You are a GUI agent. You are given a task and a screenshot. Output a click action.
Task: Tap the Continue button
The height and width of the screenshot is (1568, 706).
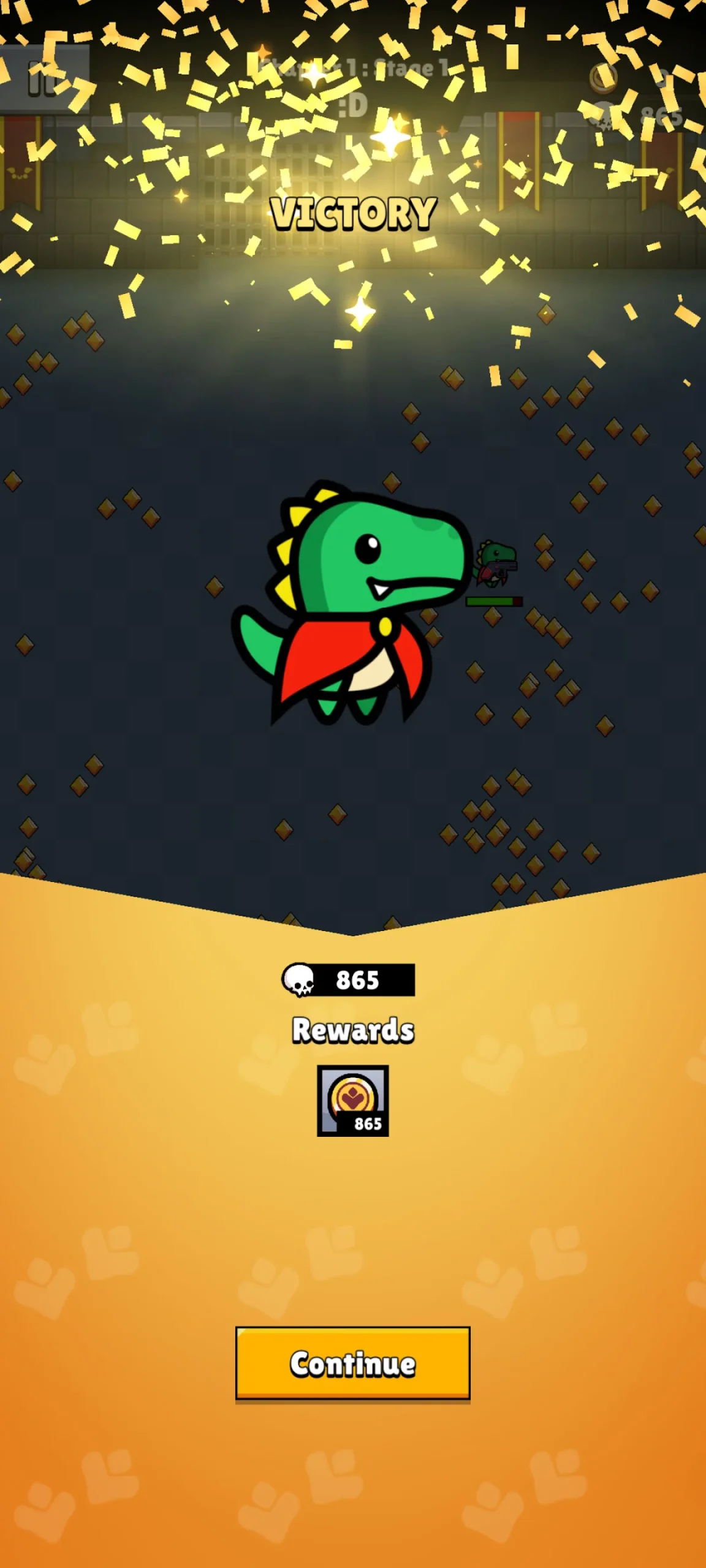click(352, 1363)
